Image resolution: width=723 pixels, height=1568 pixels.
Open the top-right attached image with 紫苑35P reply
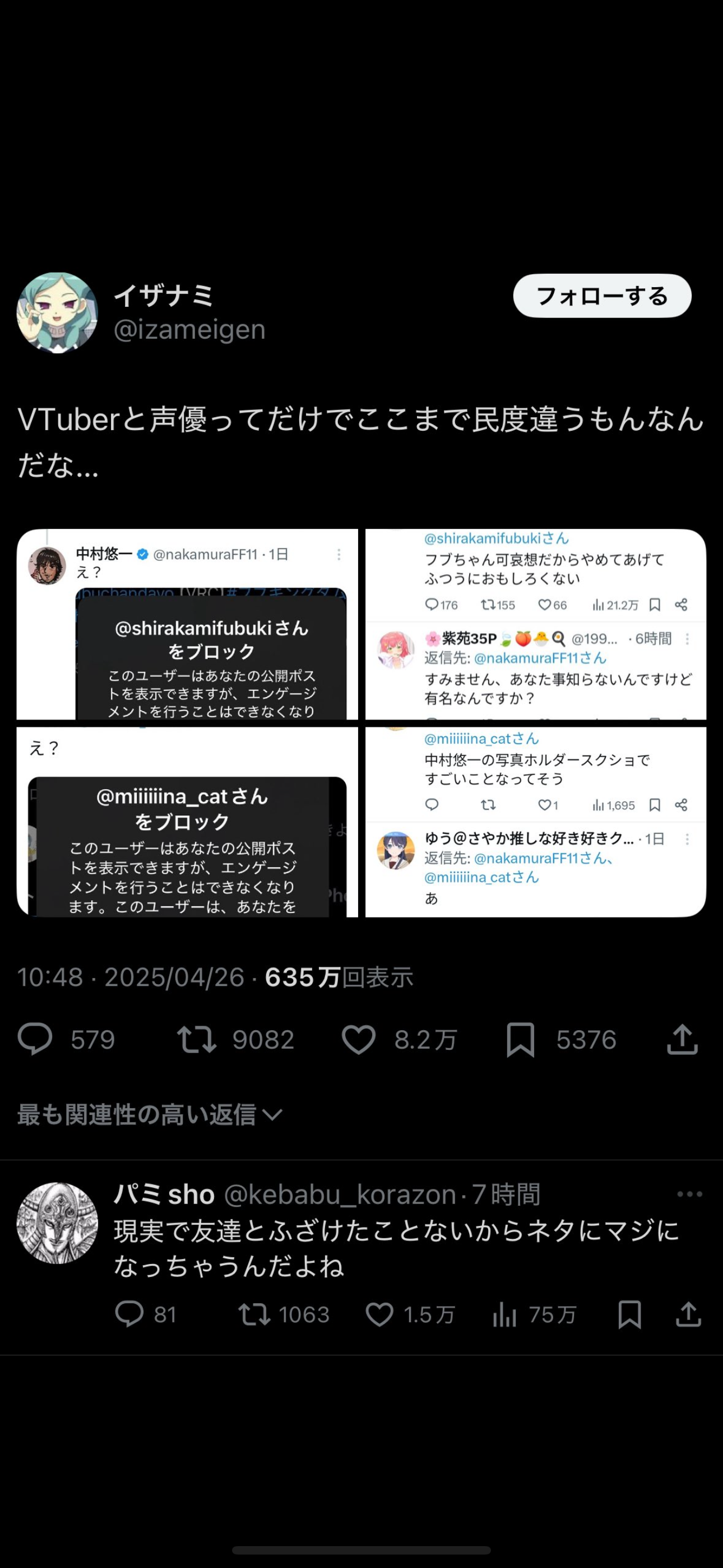pyautogui.click(x=536, y=624)
